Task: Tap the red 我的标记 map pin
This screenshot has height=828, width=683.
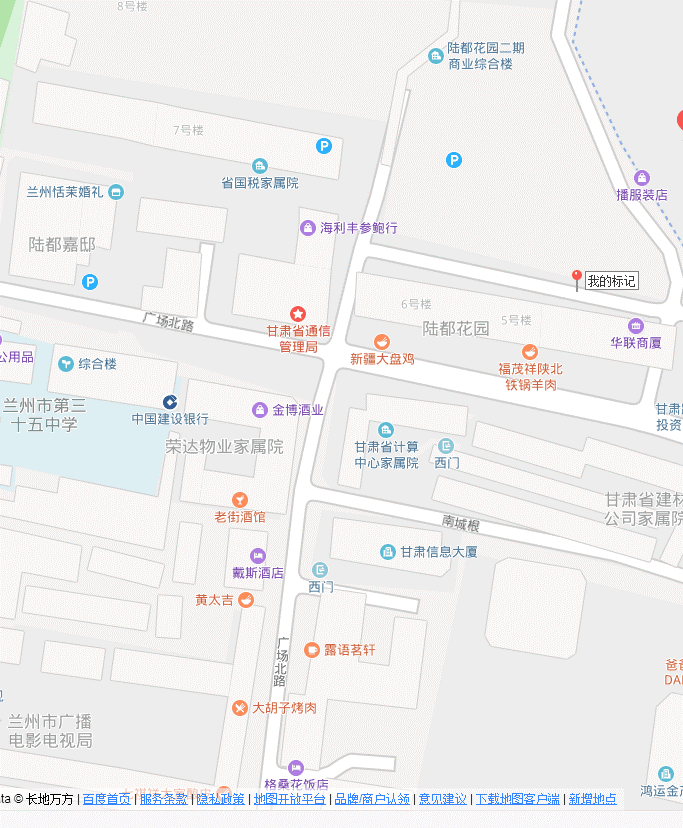Action: [576, 278]
